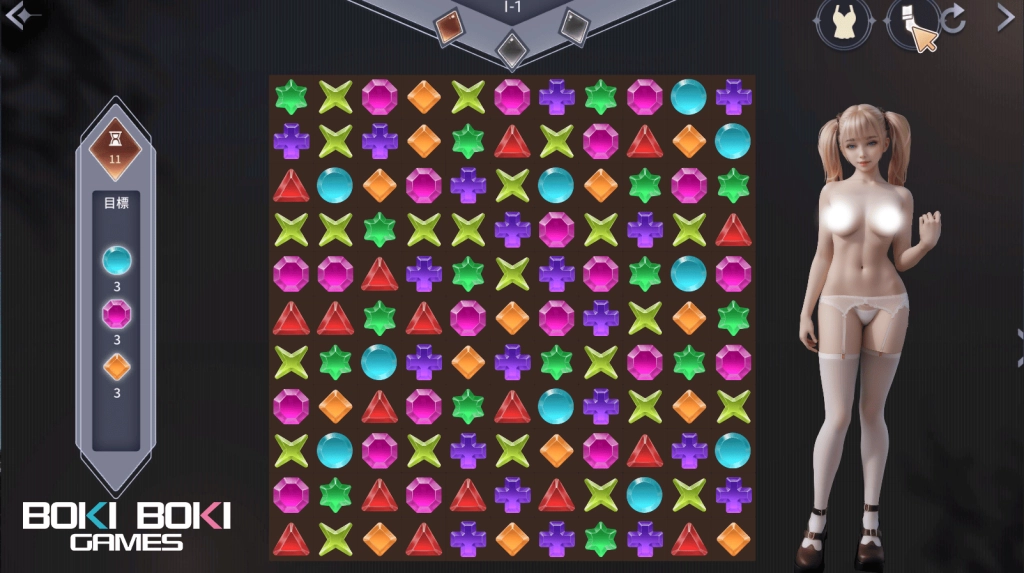
Task: Tap the refresh arrow icon
Action: coord(953,19)
